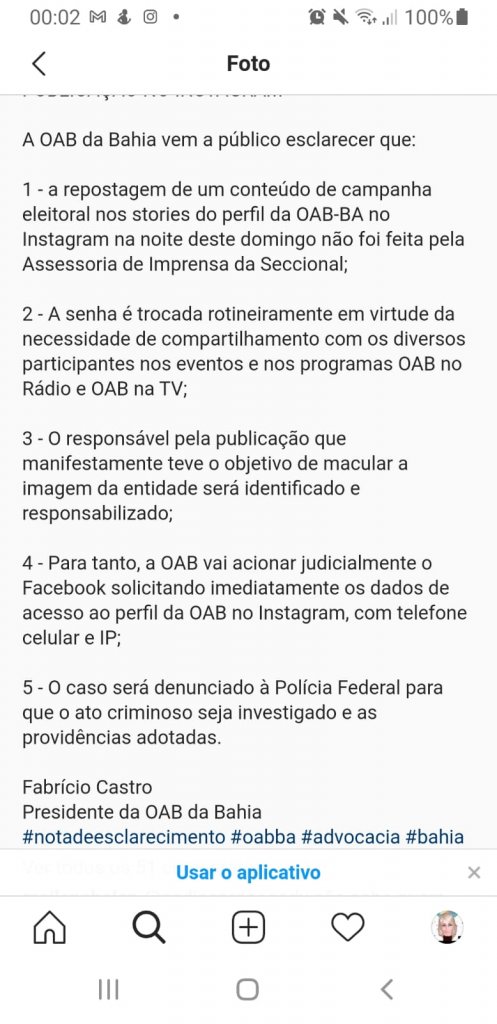This screenshot has height=1024, width=497.
Task: Open the #oabba hashtag
Action: point(264,837)
